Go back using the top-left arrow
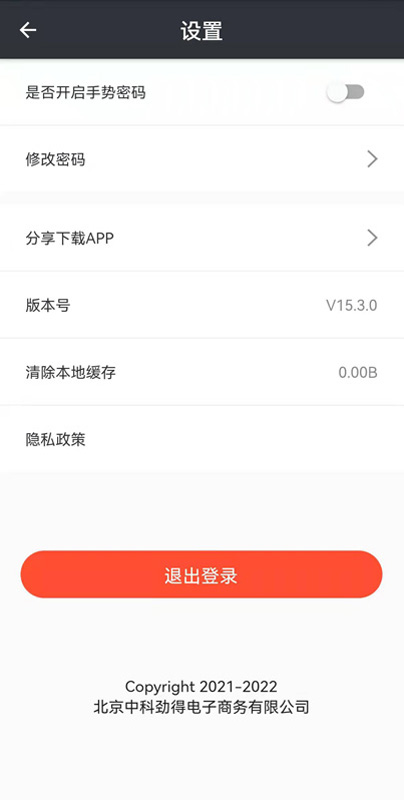 coord(28,30)
